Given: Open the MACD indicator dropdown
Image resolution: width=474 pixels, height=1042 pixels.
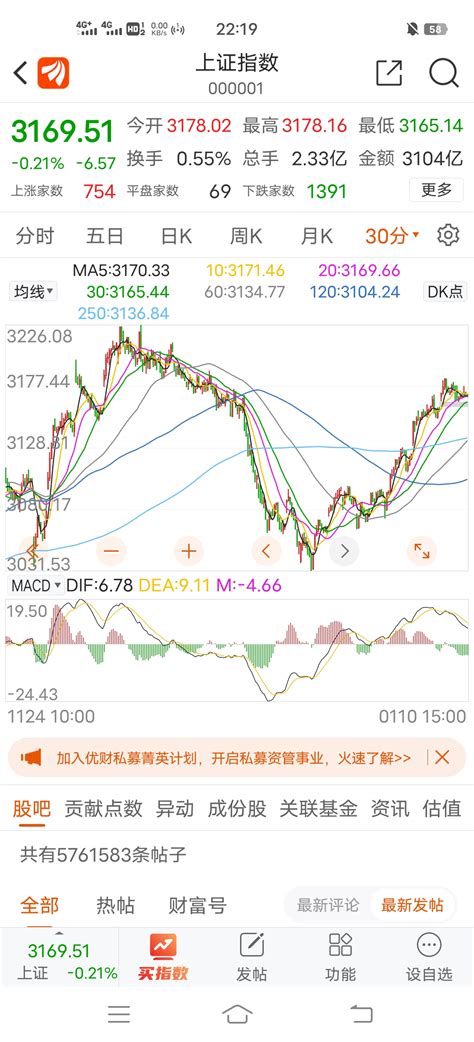Looking at the screenshot, I should click(35, 585).
